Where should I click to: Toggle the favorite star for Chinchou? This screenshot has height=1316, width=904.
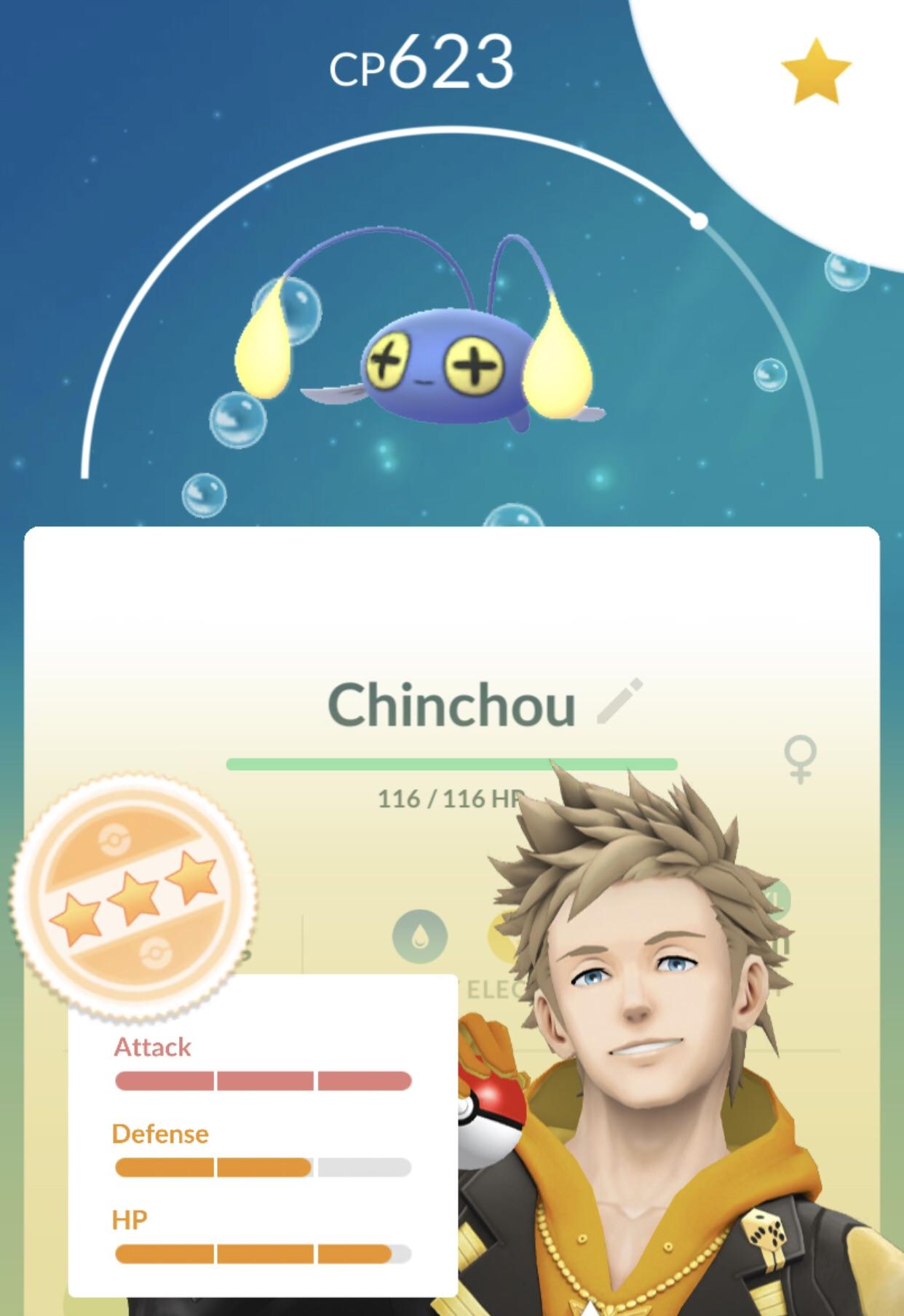coord(816,71)
